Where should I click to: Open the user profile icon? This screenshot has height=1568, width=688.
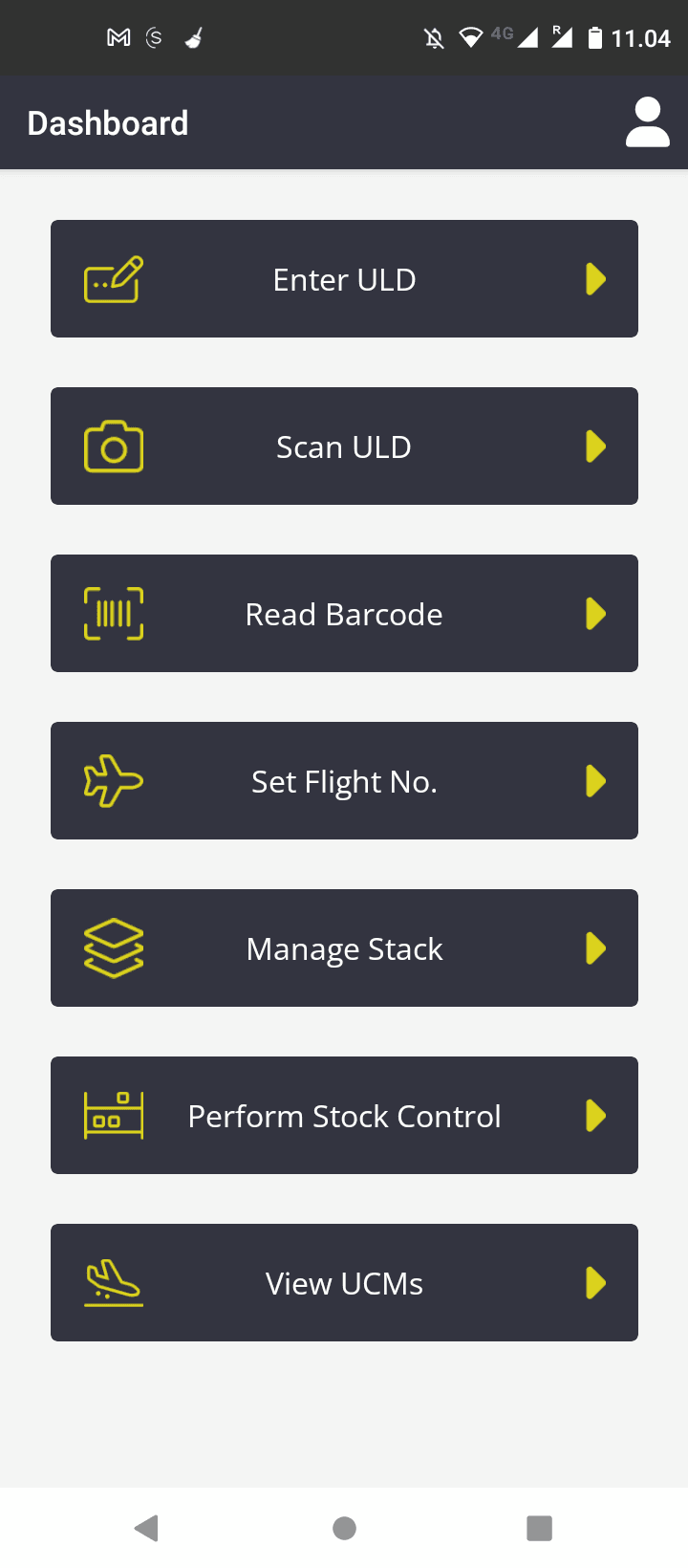click(x=647, y=122)
